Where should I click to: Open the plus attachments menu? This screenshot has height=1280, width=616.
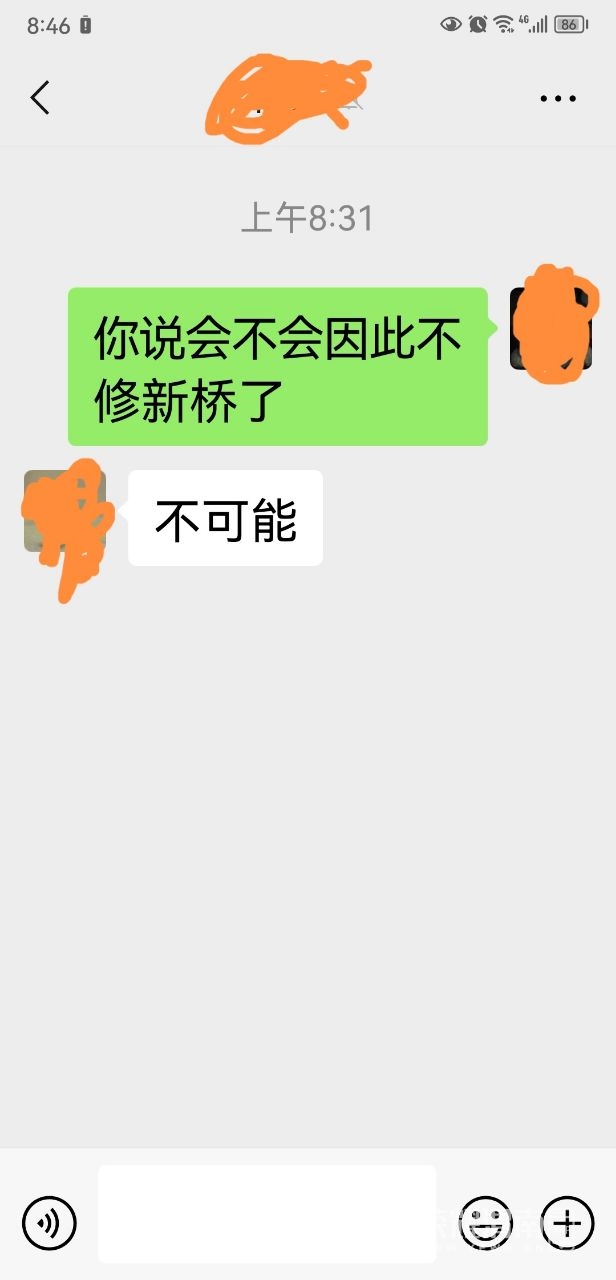click(567, 1222)
